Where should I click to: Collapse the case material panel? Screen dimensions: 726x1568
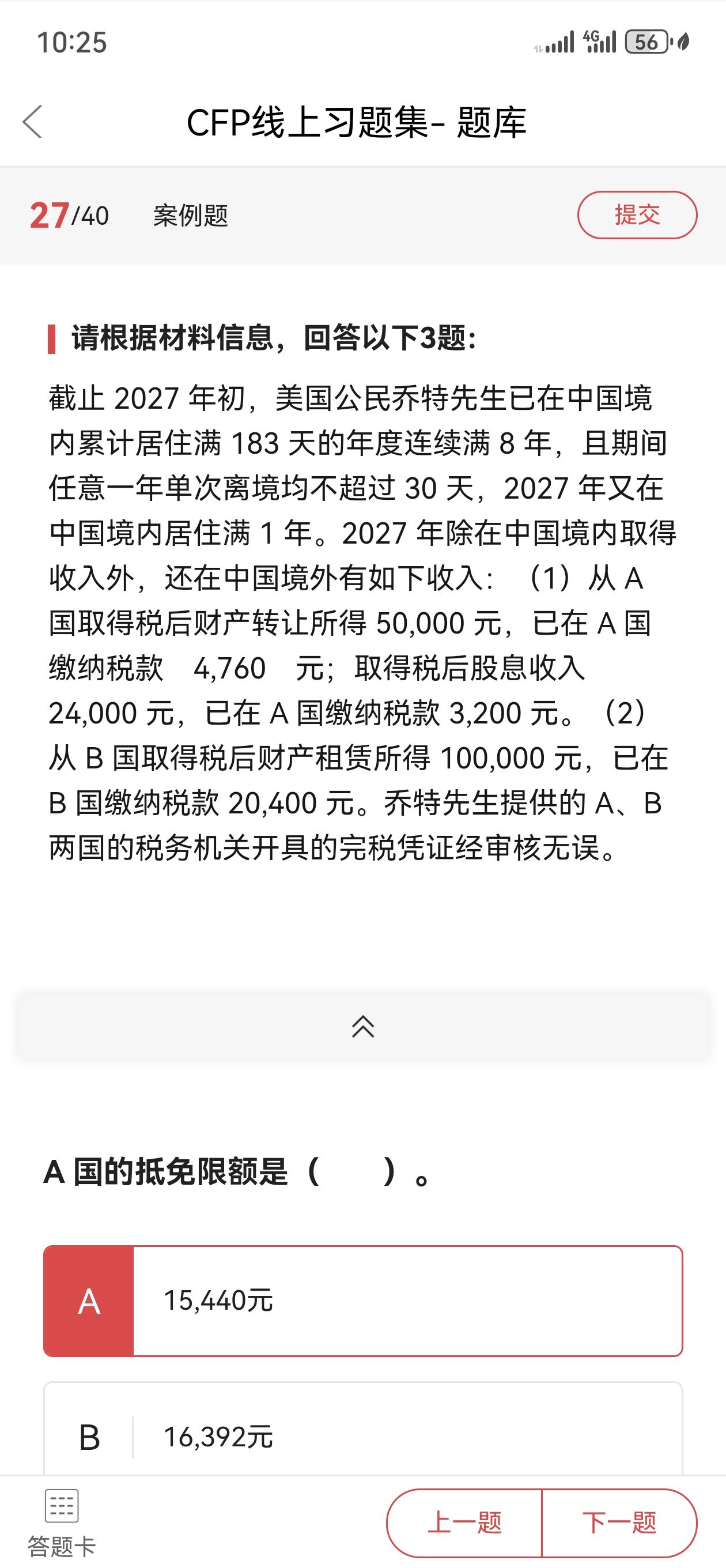pyautogui.click(x=362, y=1027)
